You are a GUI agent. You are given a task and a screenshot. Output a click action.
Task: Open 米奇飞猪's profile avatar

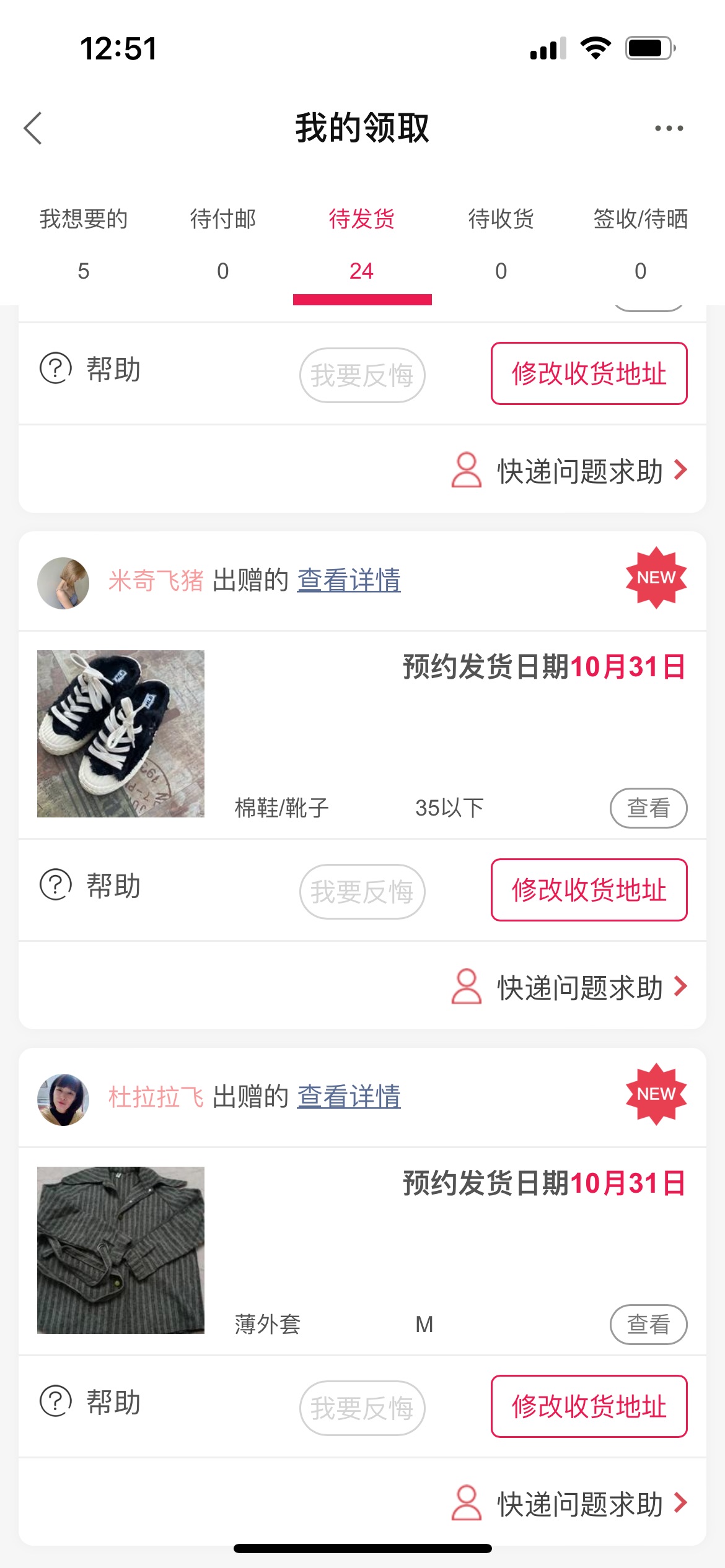coord(63,583)
